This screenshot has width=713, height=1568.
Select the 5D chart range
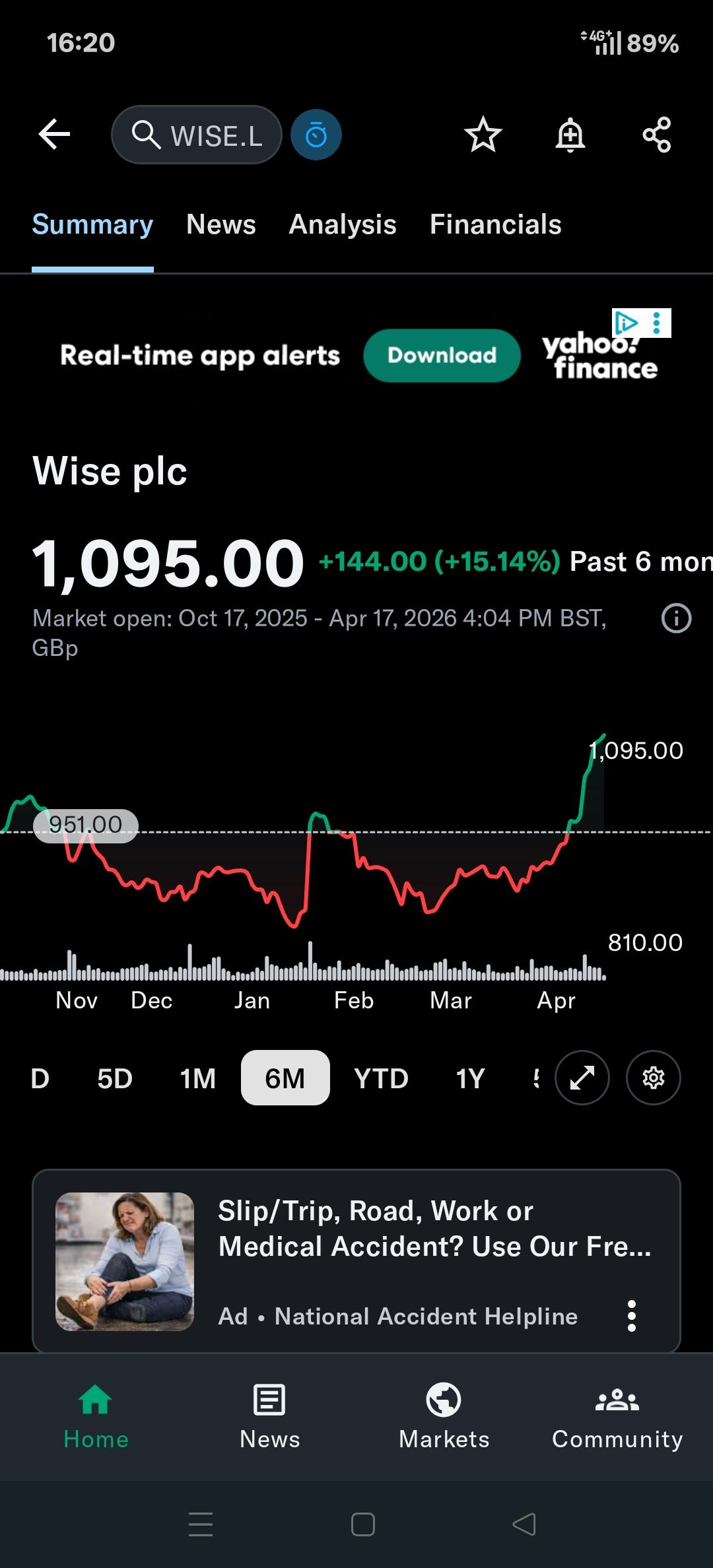pos(115,1078)
